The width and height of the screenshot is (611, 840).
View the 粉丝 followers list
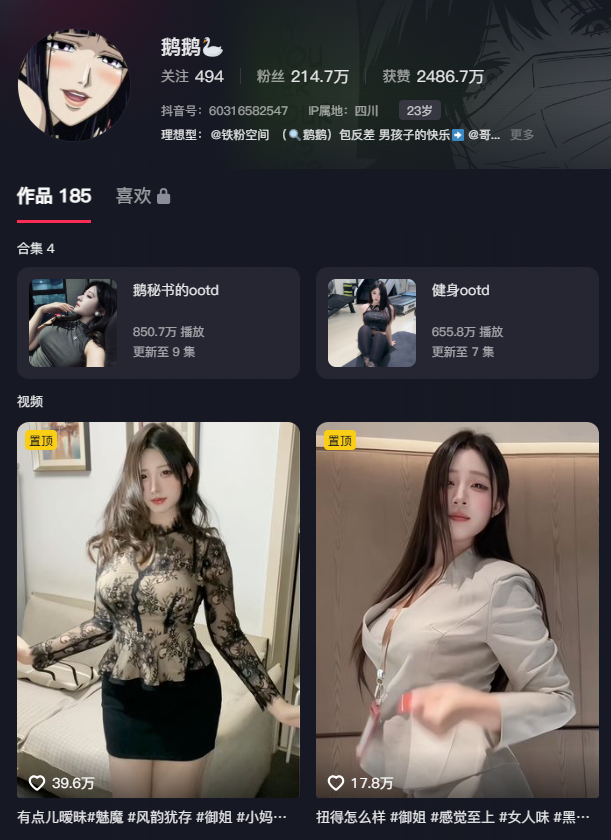pyautogui.click(x=302, y=77)
